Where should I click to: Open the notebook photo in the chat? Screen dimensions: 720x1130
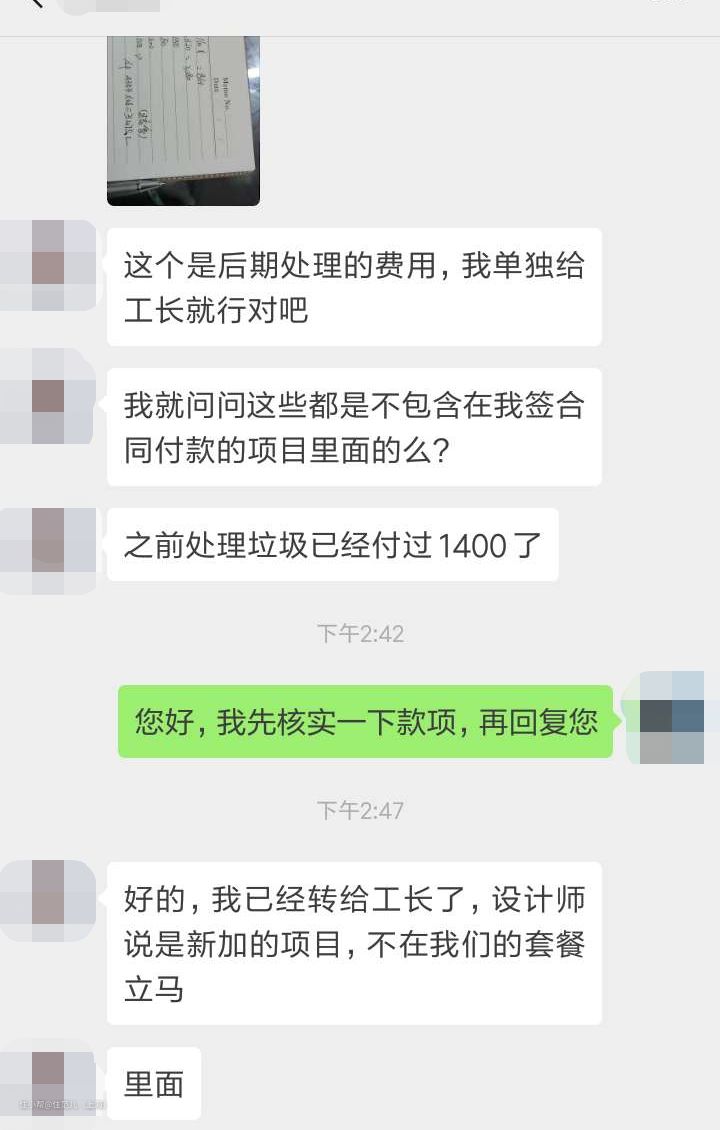click(x=183, y=120)
